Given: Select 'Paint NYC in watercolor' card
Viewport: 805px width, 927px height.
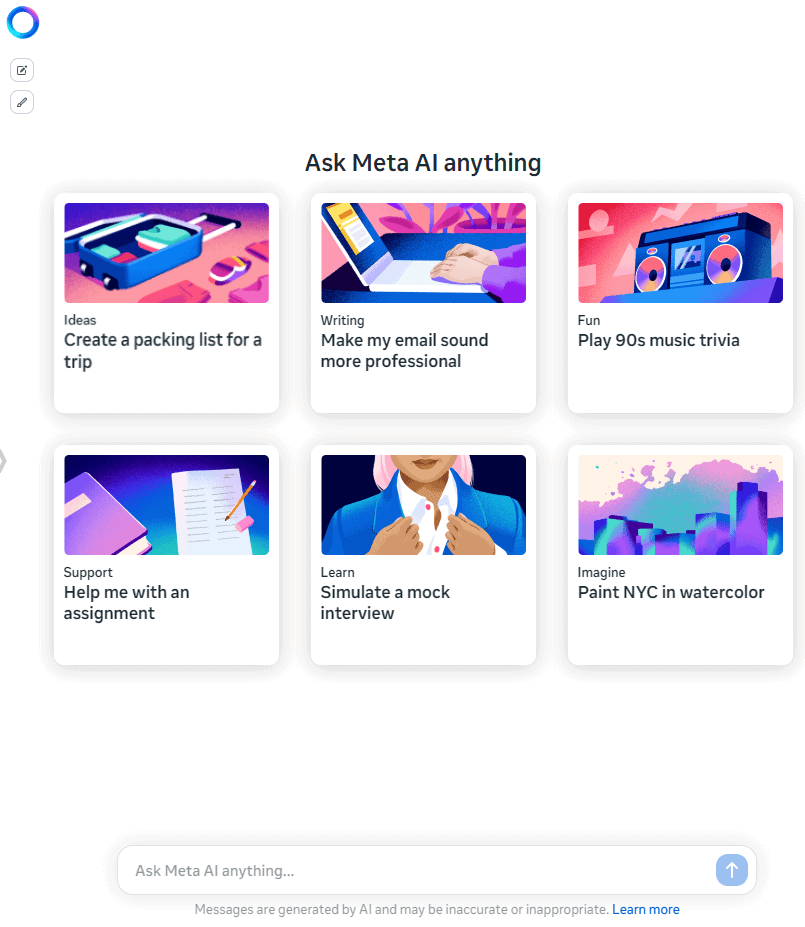Looking at the screenshot, I should tap(680, 555).
